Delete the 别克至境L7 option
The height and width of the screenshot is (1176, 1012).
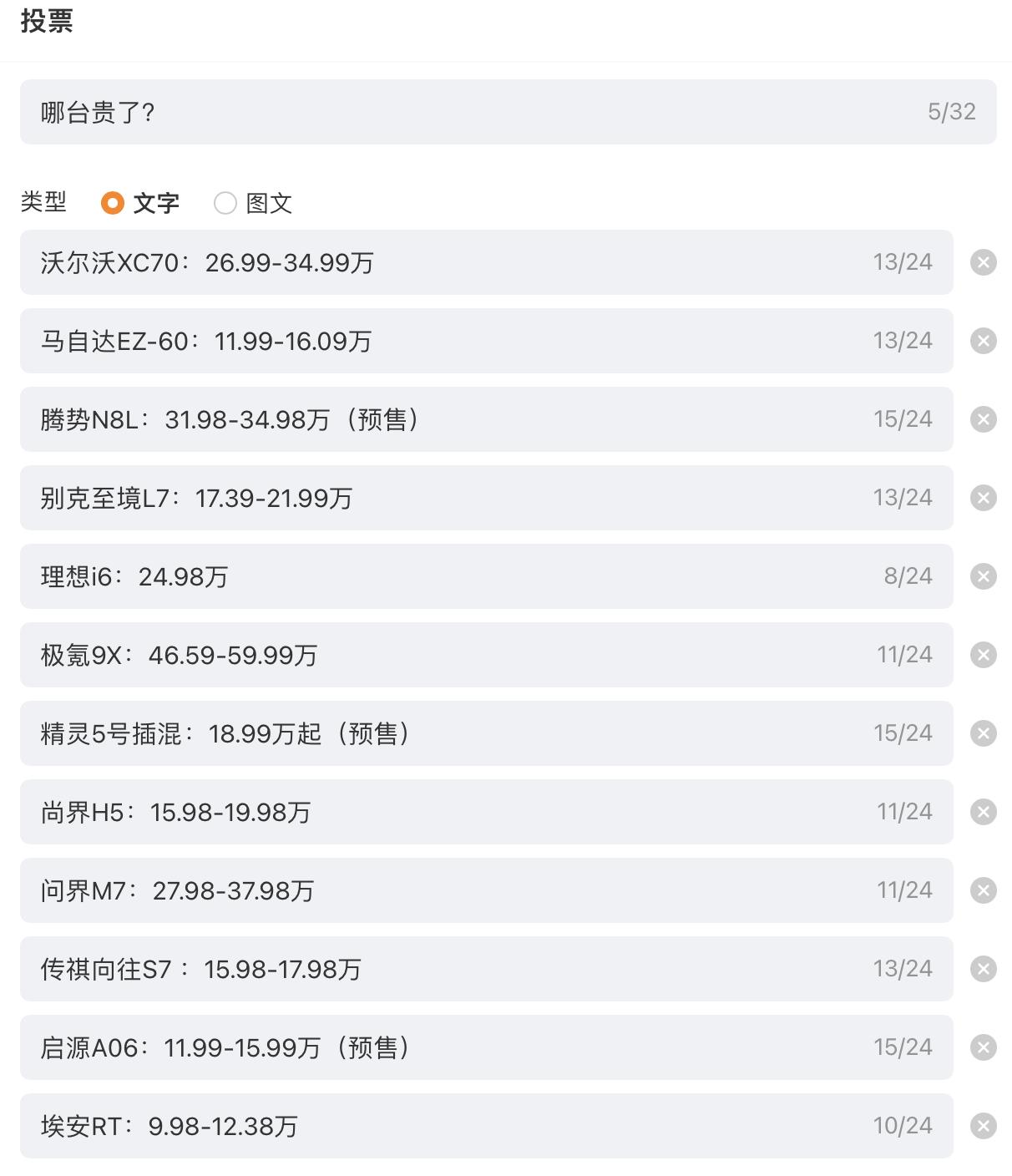tap(984, 498)
